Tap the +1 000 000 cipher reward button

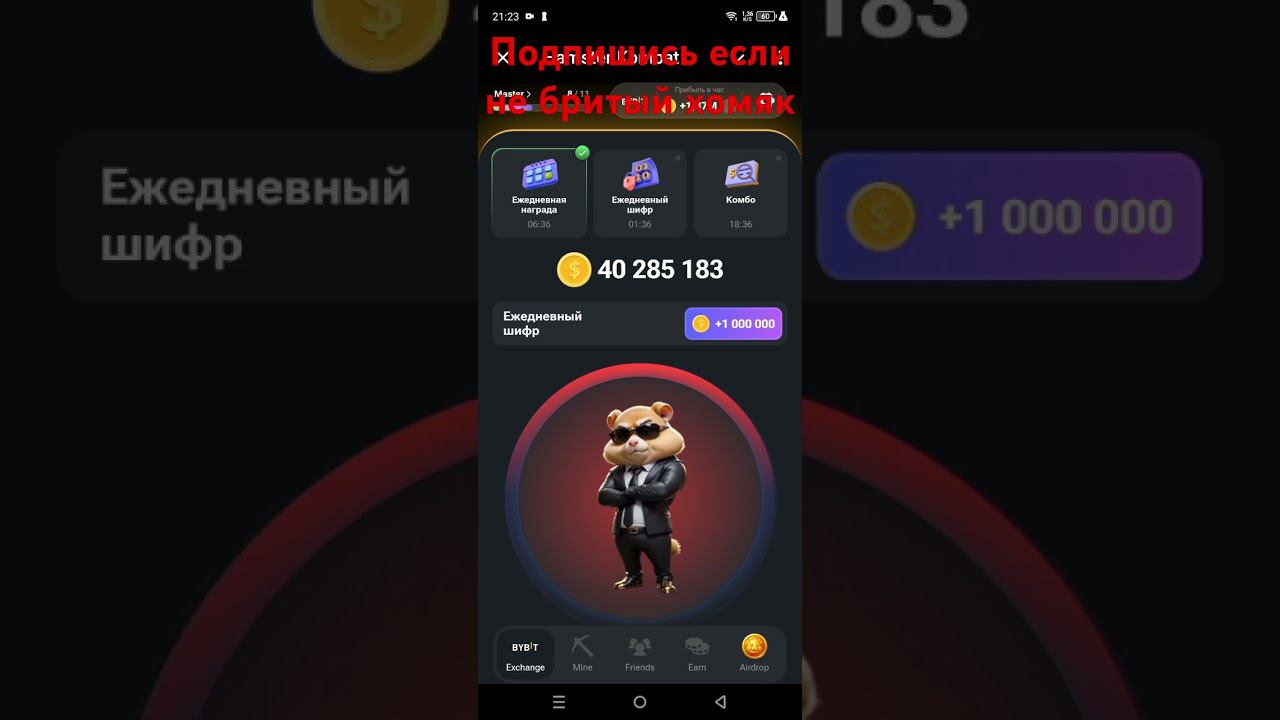click(x=733, y=324)
